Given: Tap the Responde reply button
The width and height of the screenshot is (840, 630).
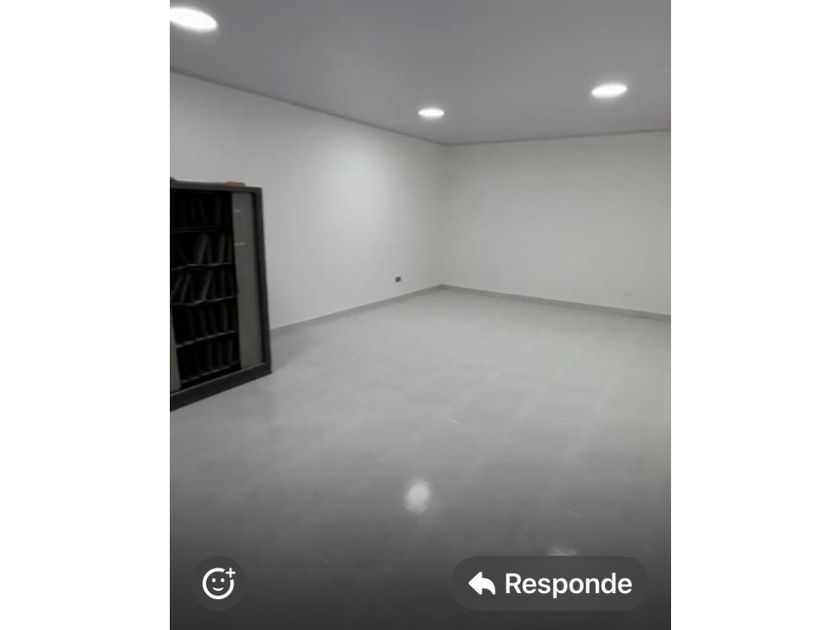Looking at the screenshot, I should 550,584.
